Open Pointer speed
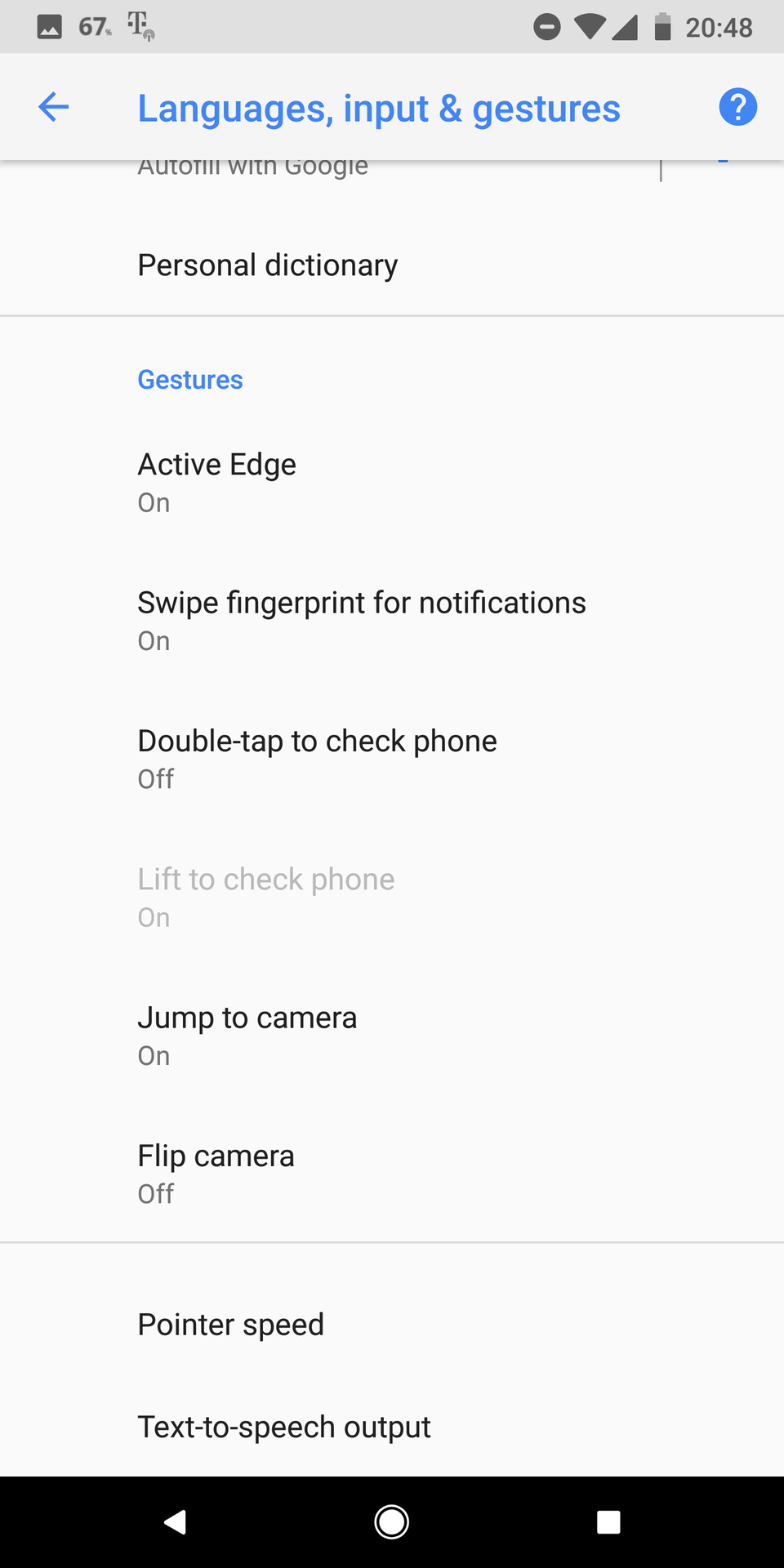The height and width of the screenshot is (1568, 784). tap(392, 1324)
